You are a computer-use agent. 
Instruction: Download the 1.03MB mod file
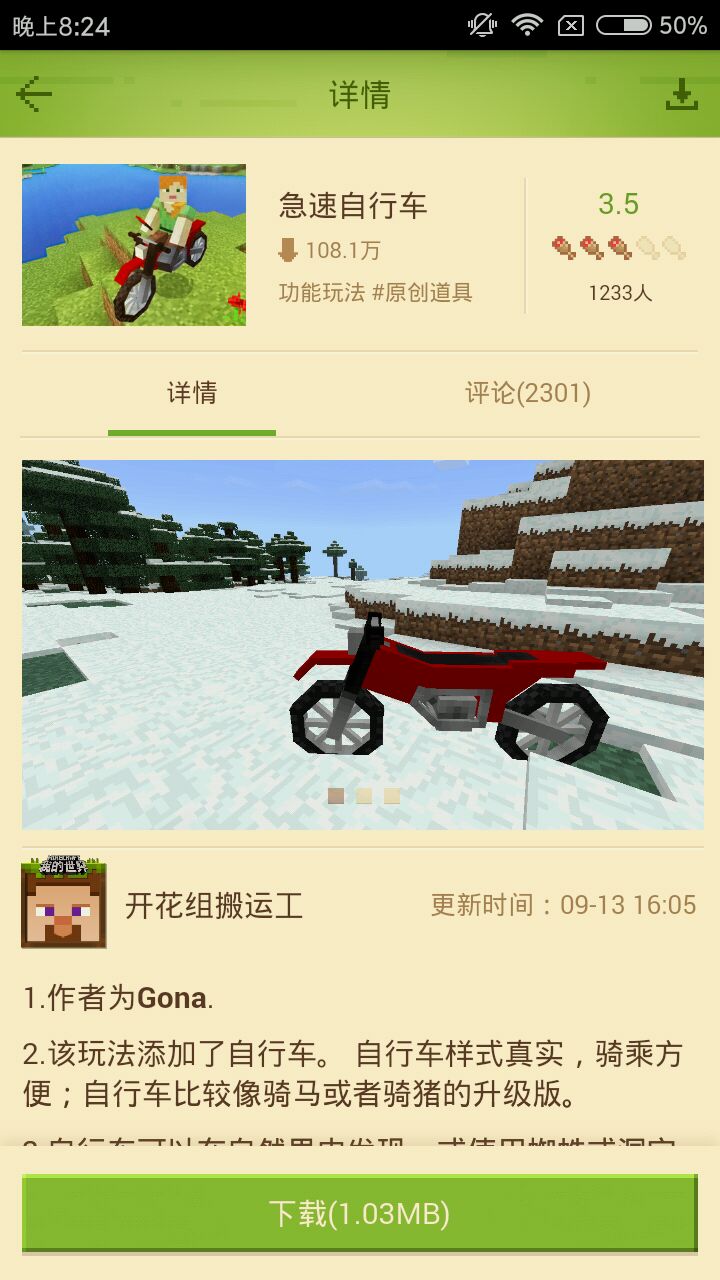click(360, 1213)
